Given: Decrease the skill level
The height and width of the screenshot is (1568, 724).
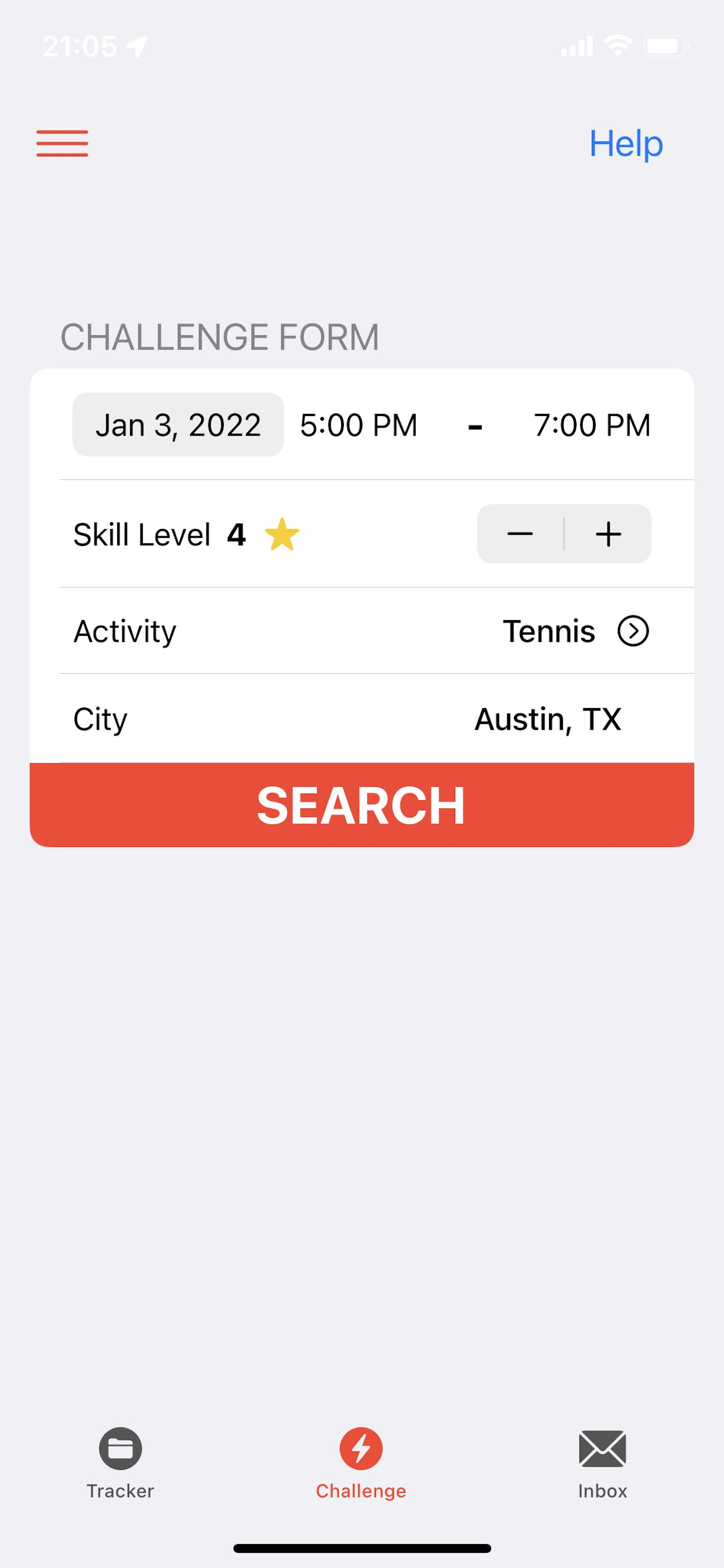Looking at the screenshot, I should [520, 534].
